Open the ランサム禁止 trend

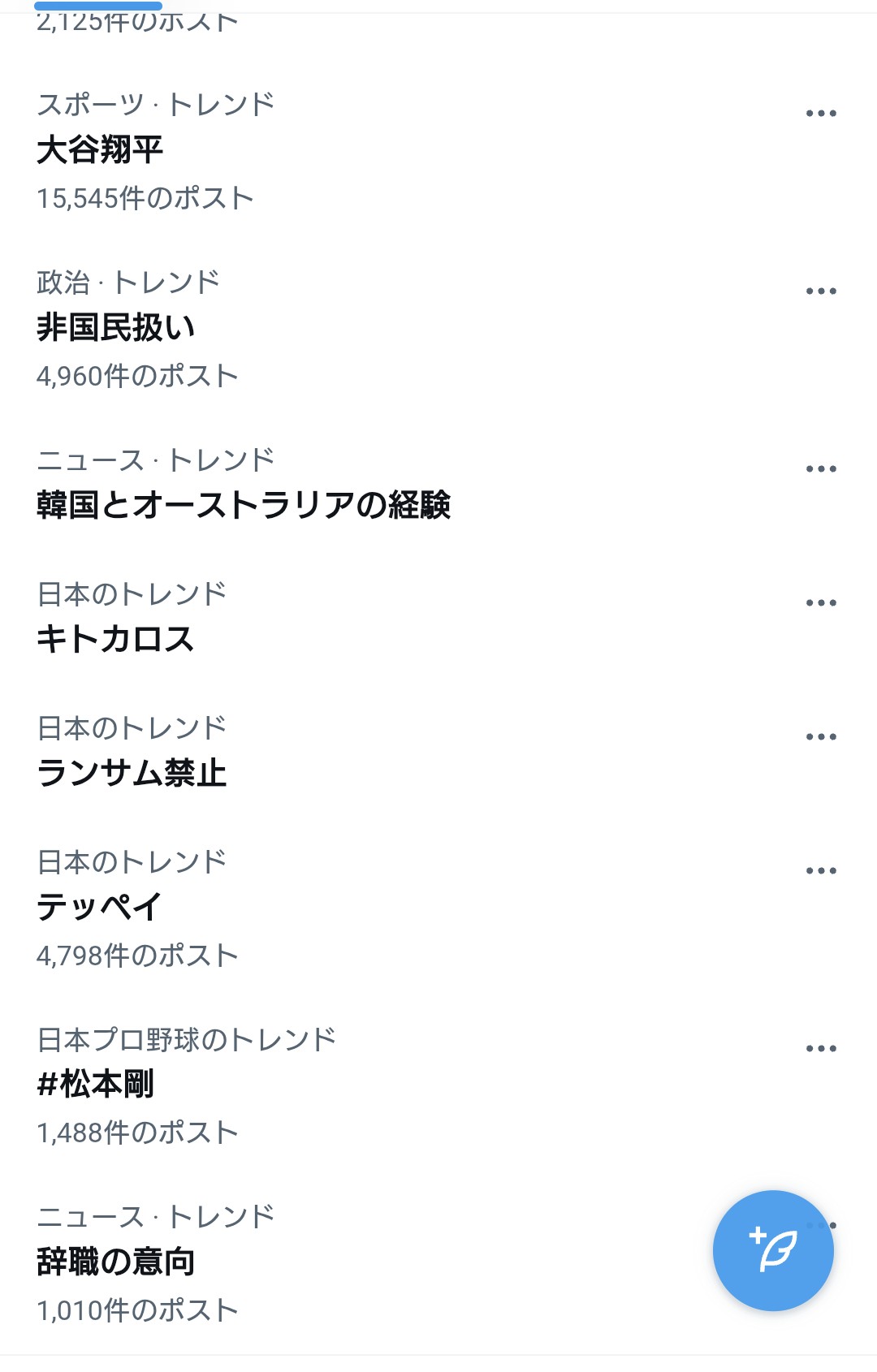438,753
